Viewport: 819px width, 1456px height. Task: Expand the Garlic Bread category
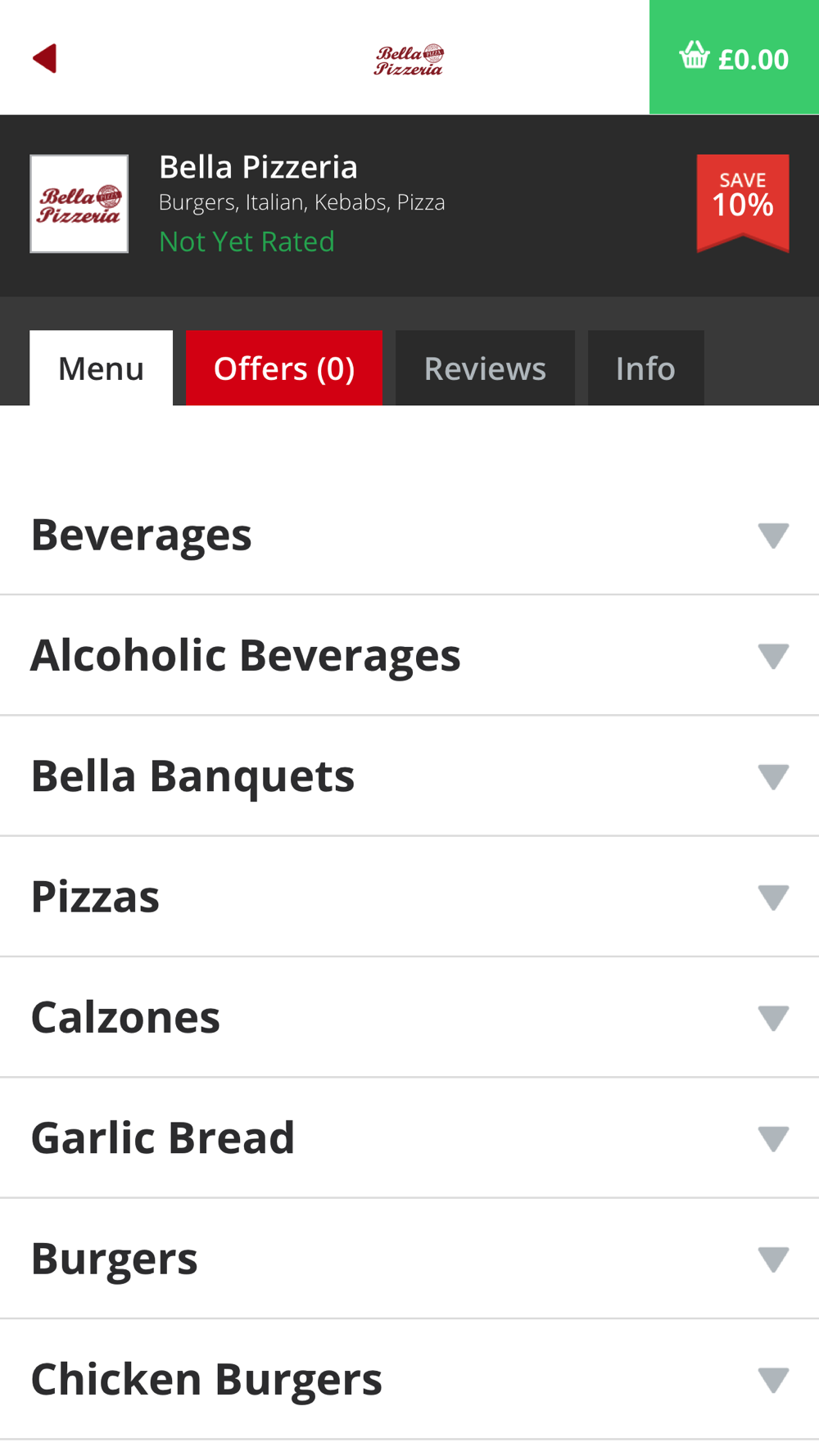pos(409,1137)
